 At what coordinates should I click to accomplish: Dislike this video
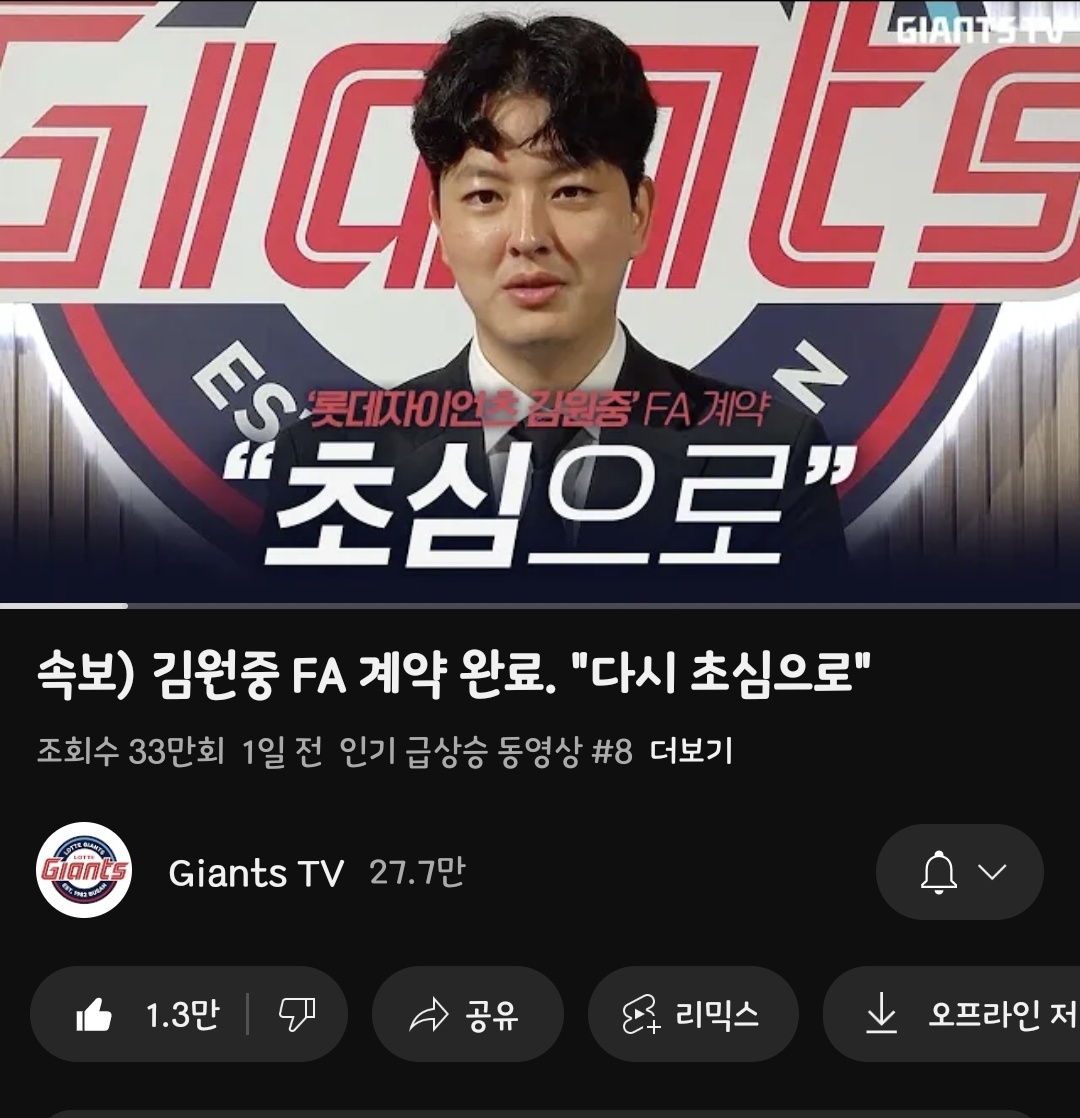pyautogui.click(x=296, y=1015)
